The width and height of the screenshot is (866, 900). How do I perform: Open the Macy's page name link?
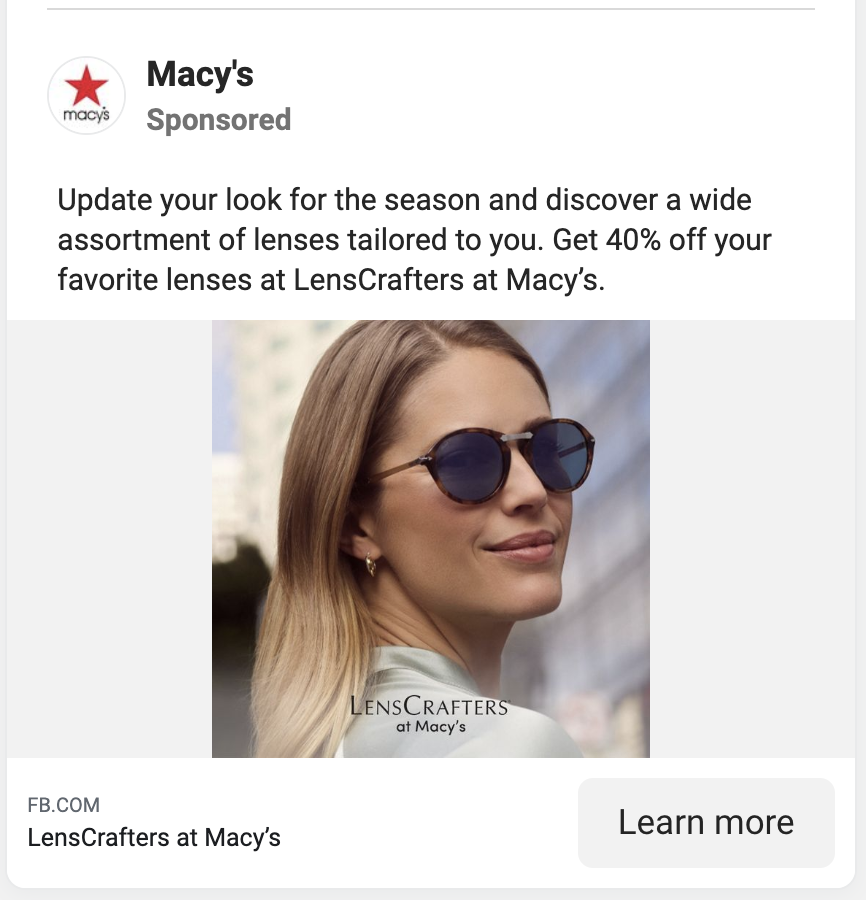click(200, 74)
